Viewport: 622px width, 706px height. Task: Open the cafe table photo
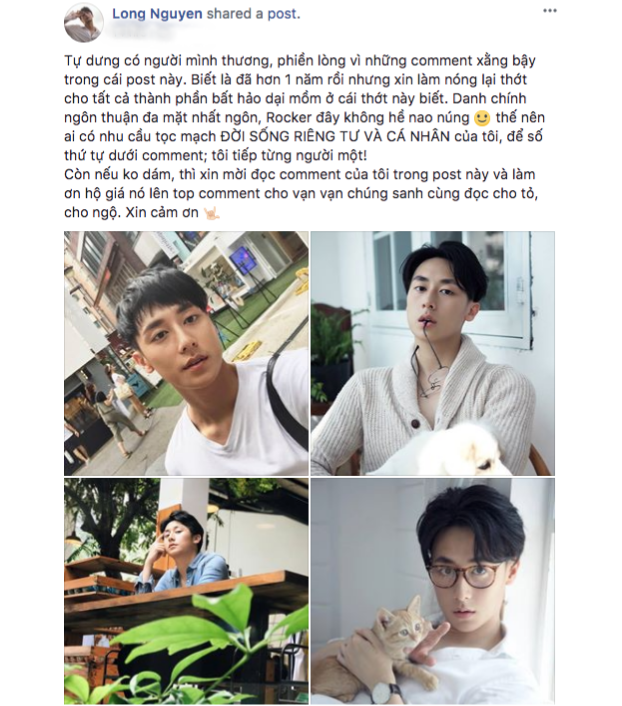tap(186, 590)
